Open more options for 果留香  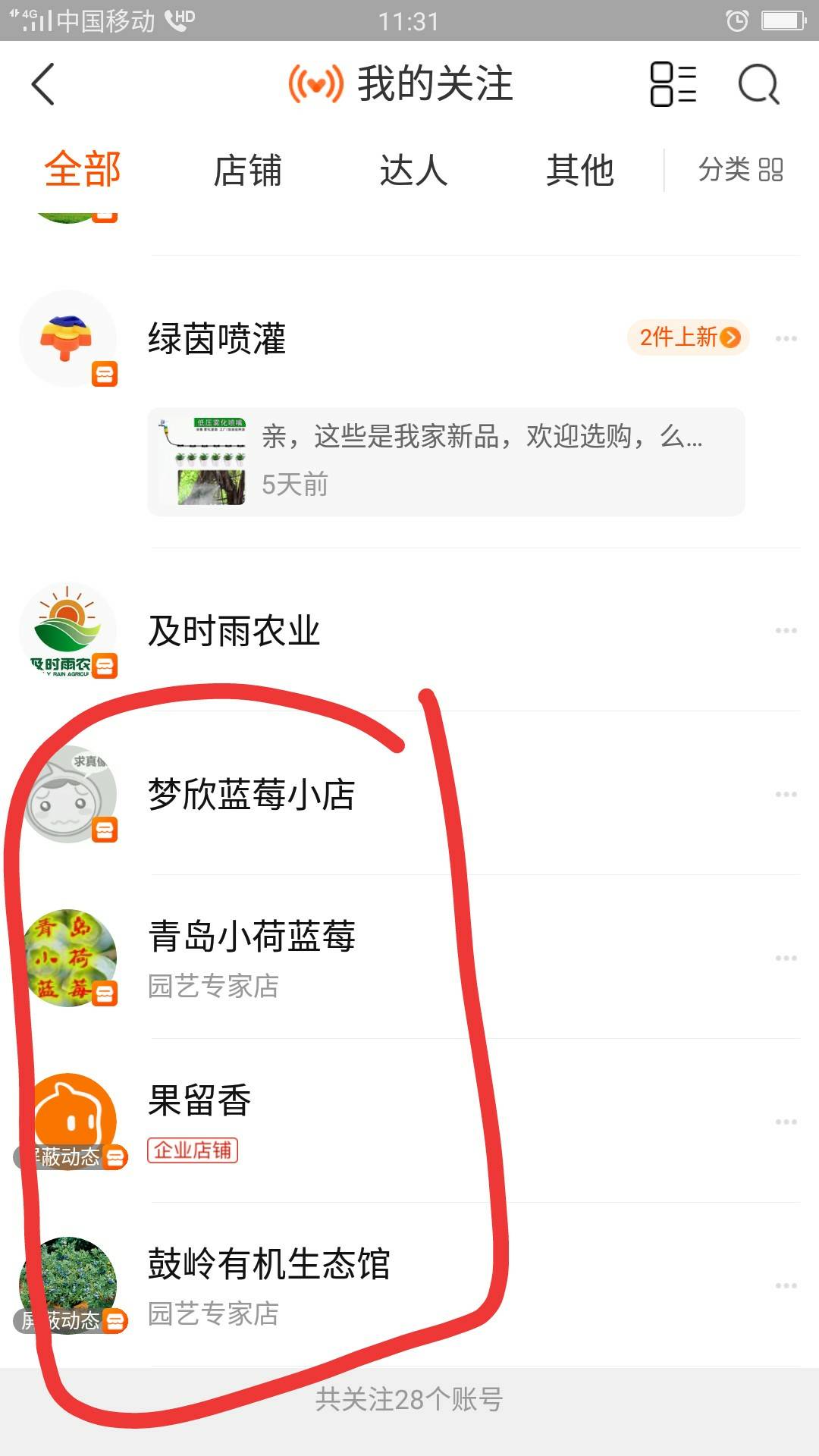[786, 1122]
